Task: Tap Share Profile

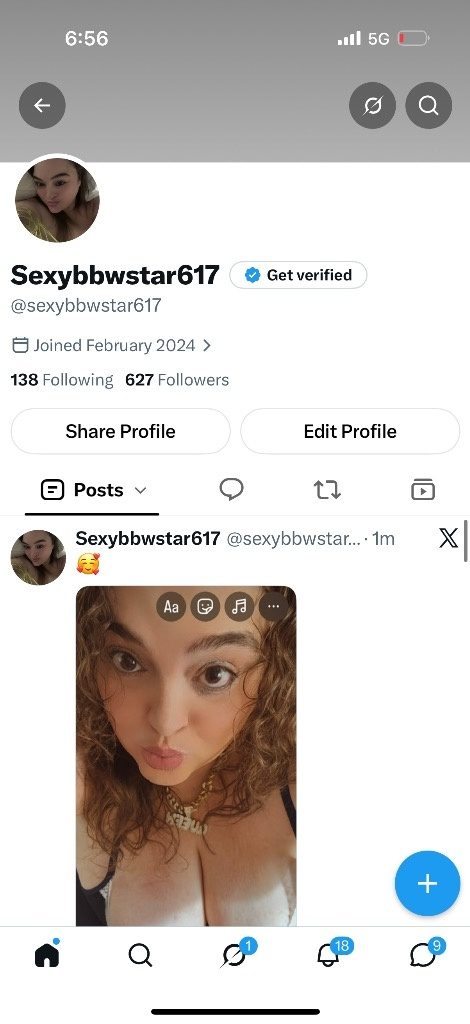Action: 121,431
